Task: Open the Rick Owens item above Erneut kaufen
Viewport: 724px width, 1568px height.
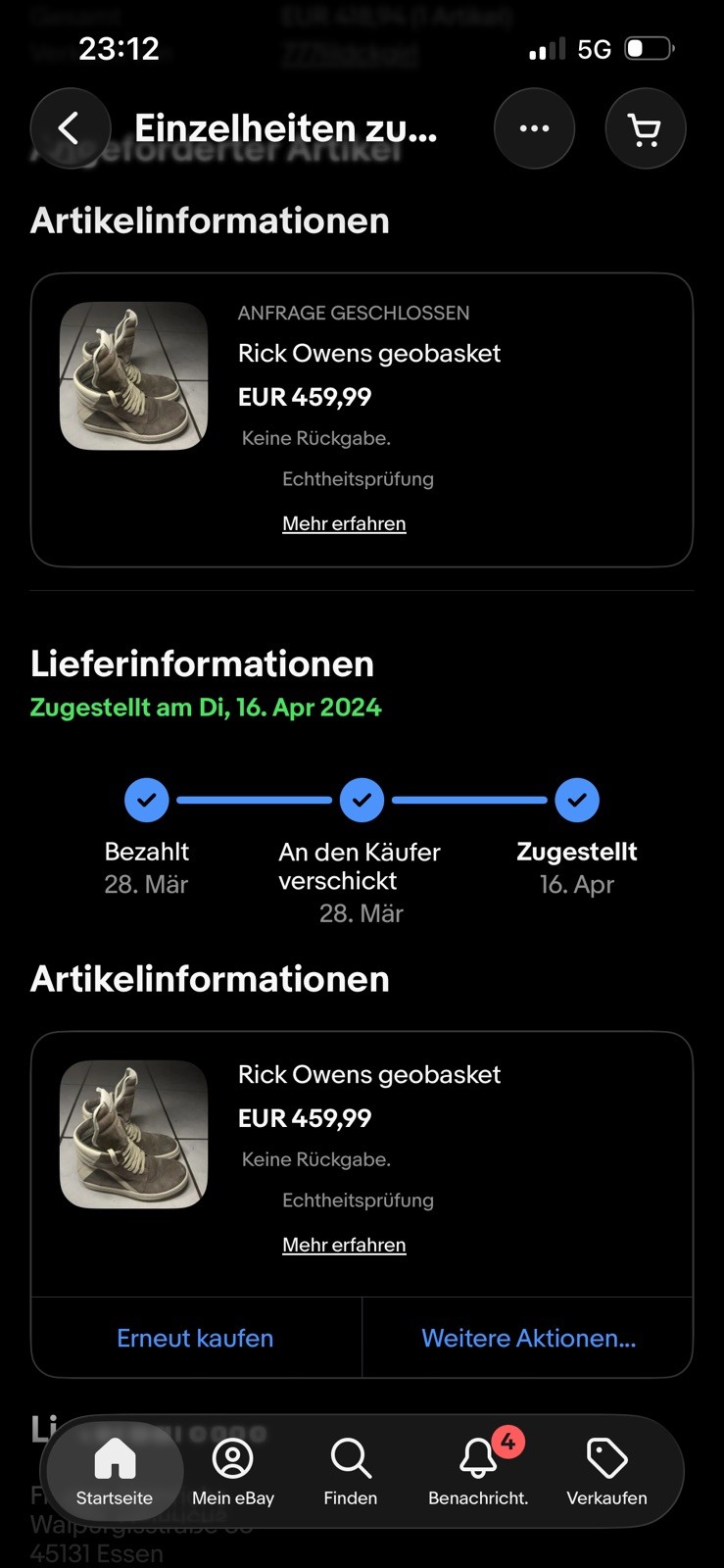Action: tap(369, 1075)
